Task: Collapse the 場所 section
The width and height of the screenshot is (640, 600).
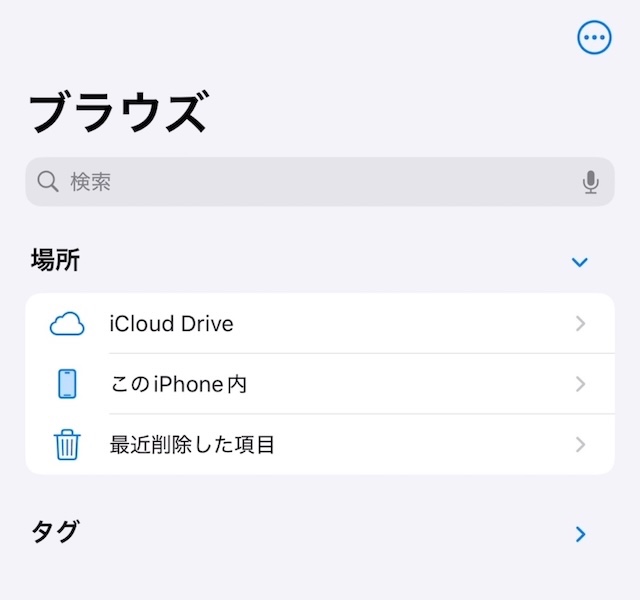Action: click(x=580, y=262)
